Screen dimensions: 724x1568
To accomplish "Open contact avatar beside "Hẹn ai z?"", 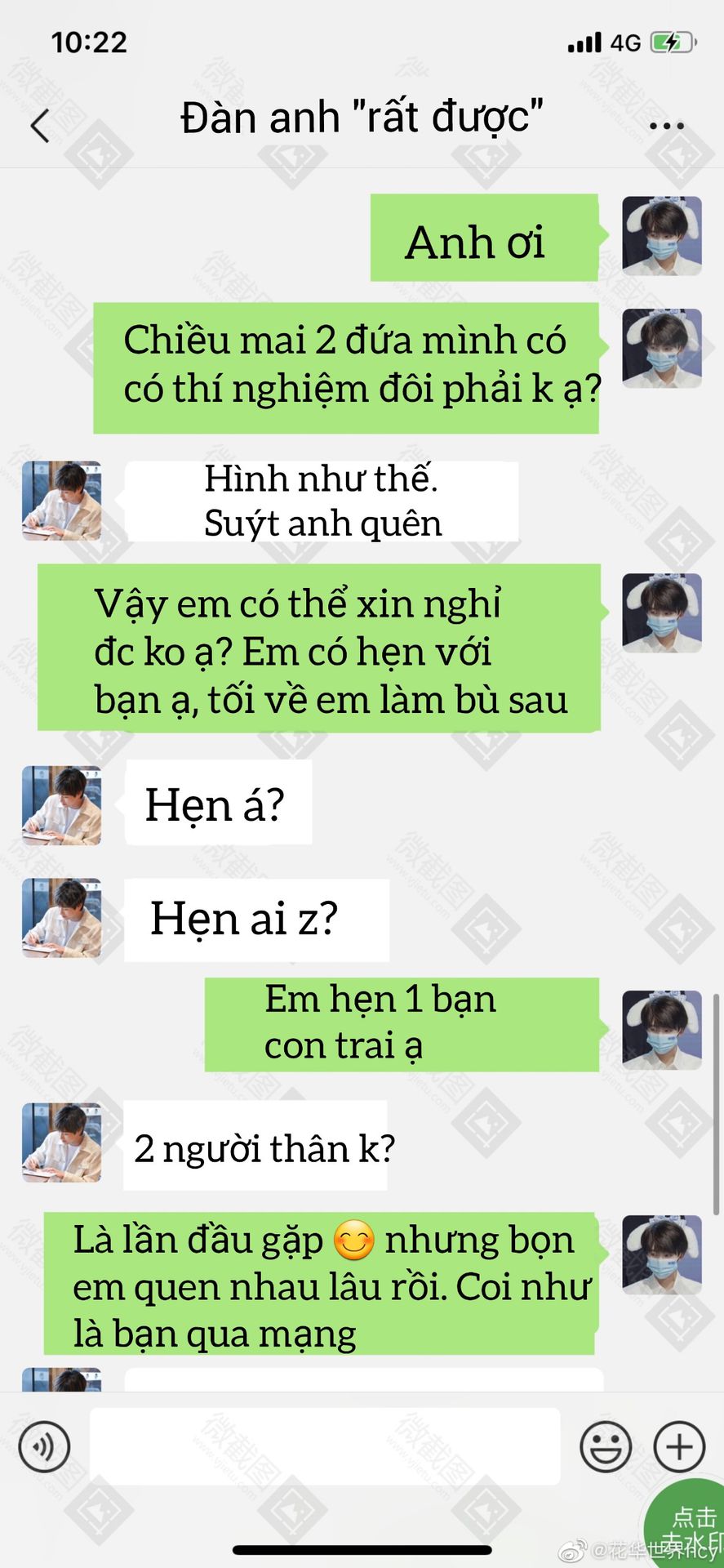I will click(x=62, y=918).
